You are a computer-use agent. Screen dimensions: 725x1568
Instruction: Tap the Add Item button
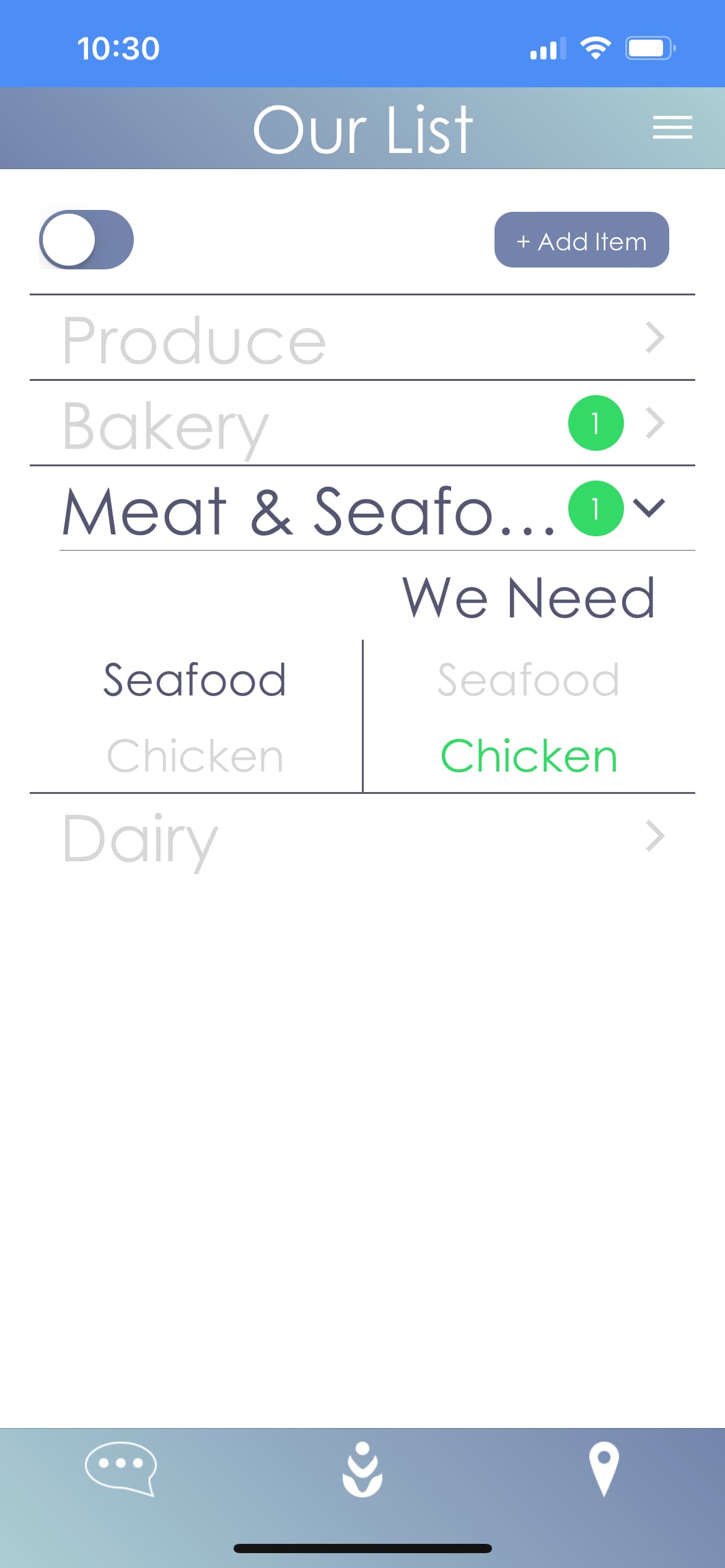581,240
